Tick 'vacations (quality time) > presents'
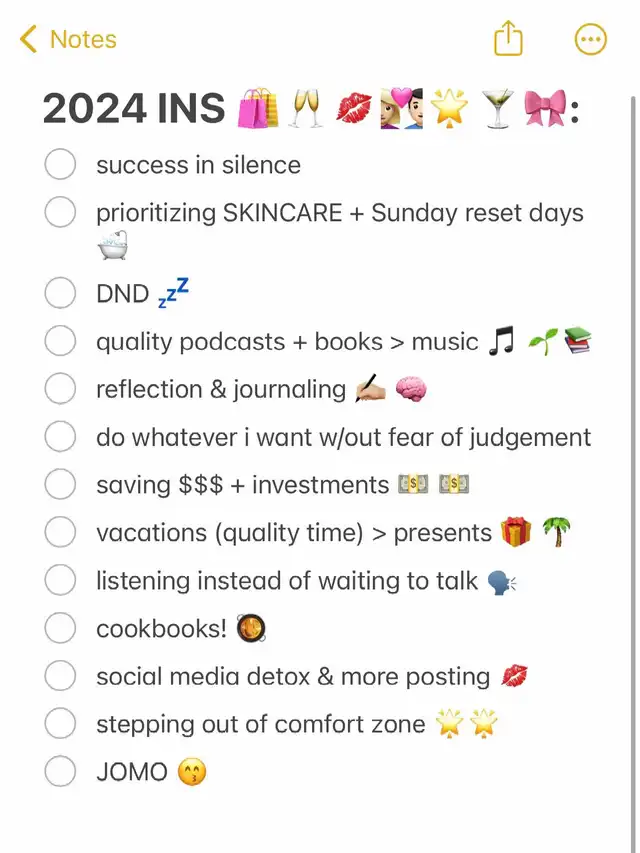The width and height of the screenshot is (640, 853). coord(60,533)
